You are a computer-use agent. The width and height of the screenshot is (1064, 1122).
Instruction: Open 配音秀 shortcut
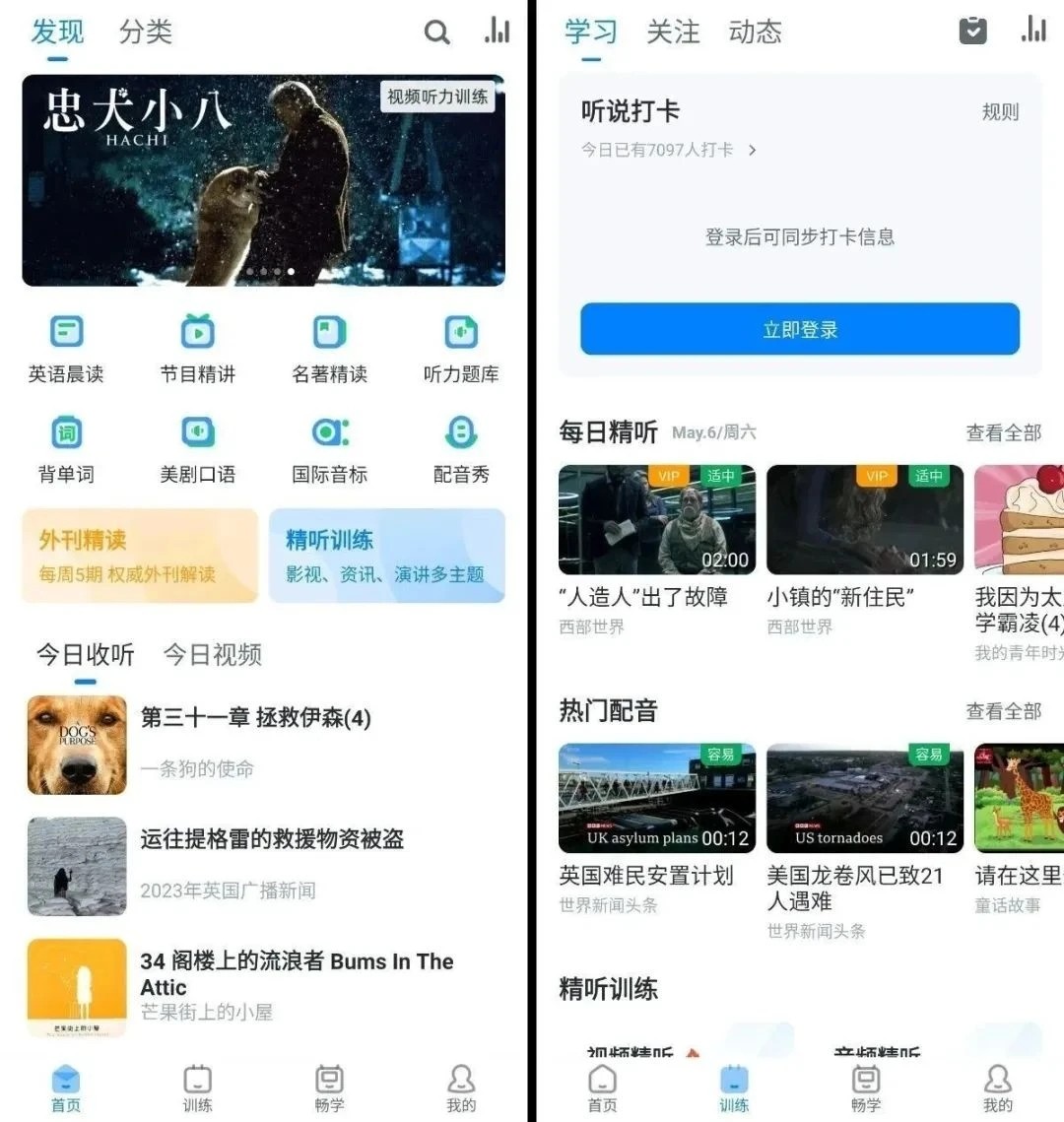click(460, 448)
